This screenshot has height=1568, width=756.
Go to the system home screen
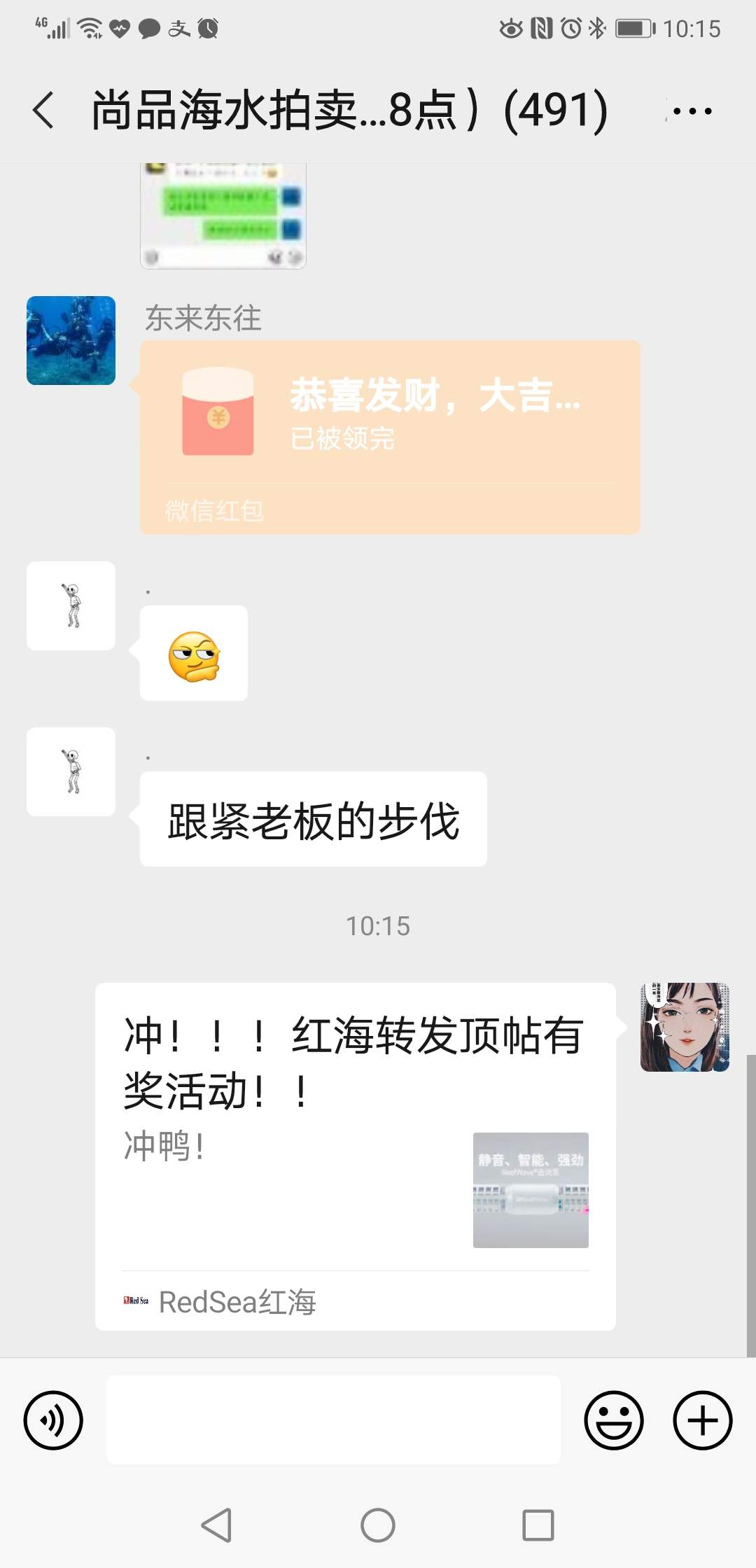(x=378, y=1525)
